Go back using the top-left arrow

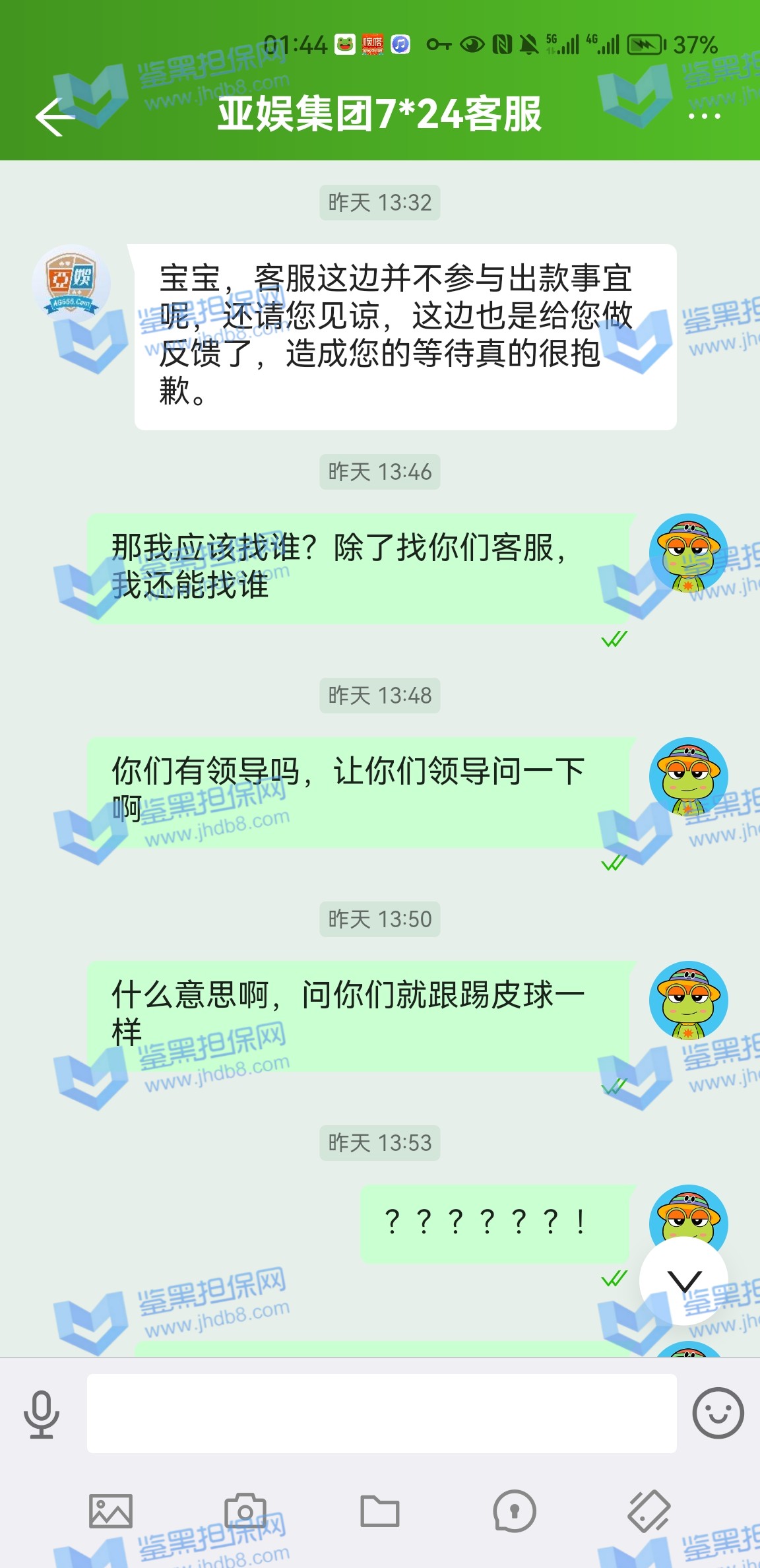point(55,117)
